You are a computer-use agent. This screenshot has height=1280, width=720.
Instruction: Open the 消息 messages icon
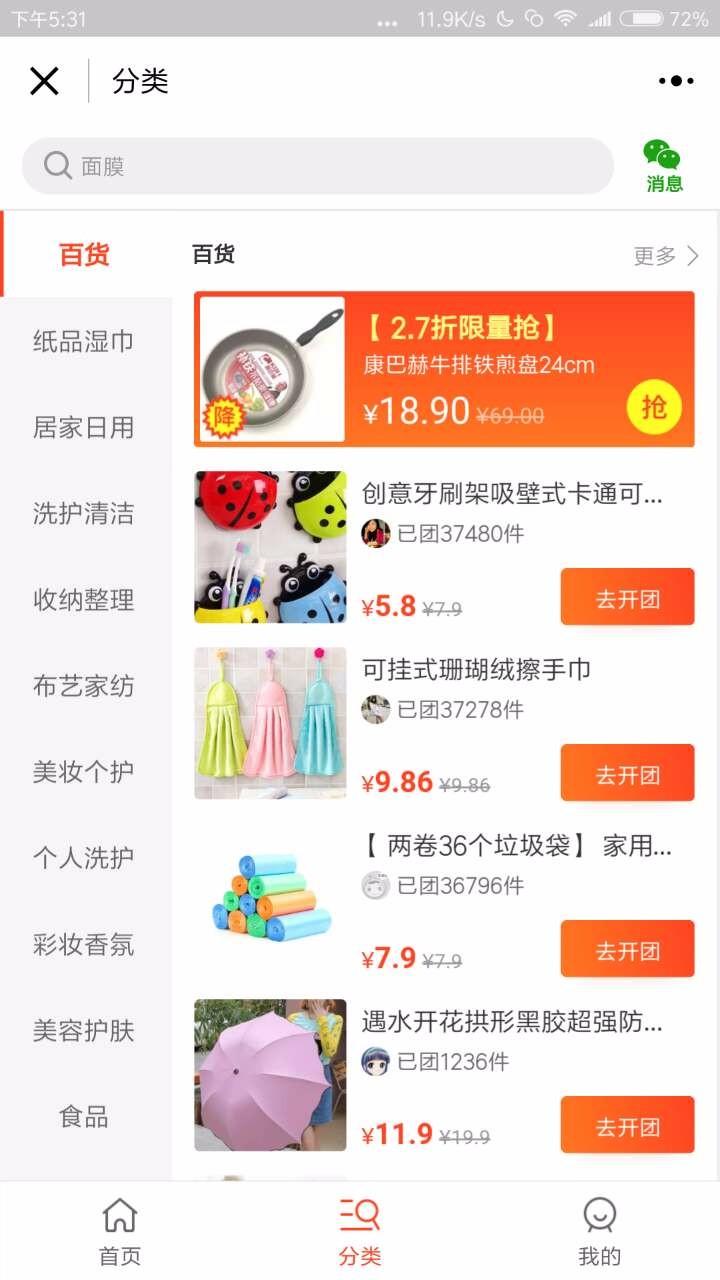(663, 166)
